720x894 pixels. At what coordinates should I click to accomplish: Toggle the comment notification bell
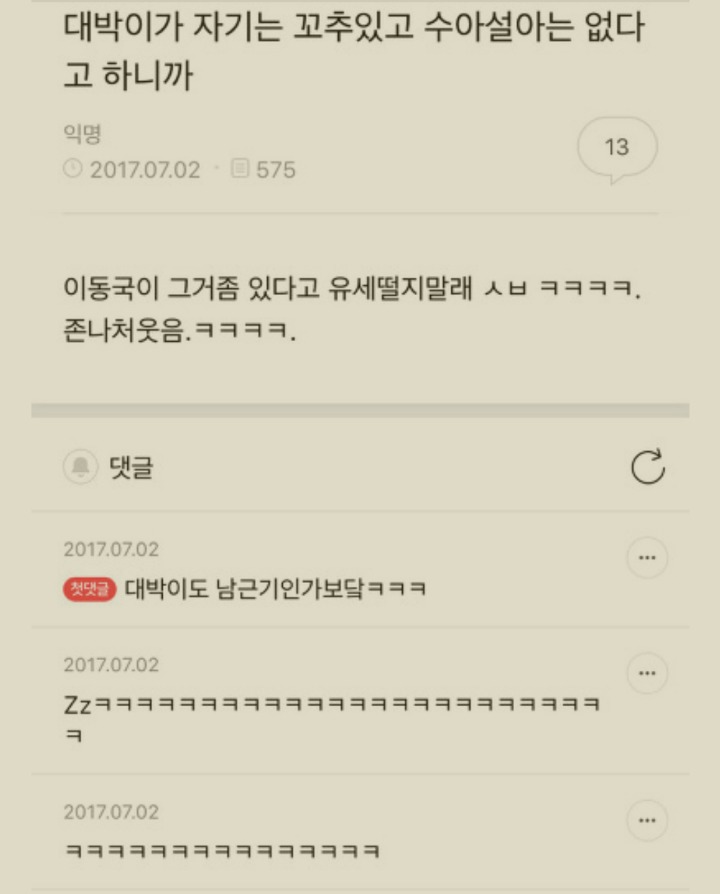tap(80, 466)
